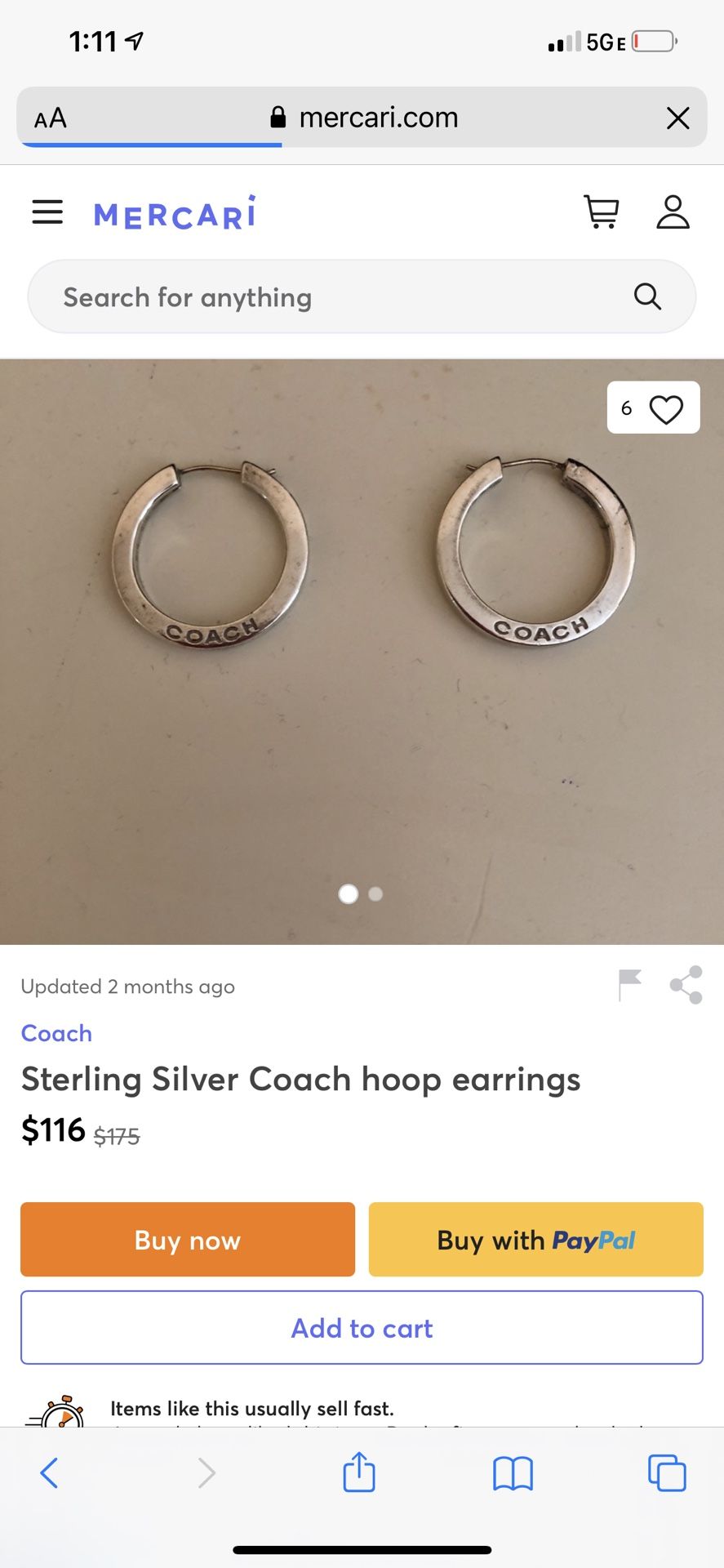Open Safari page share sheet
The width and height of the screenshot is (724, 1568).
358,1473
